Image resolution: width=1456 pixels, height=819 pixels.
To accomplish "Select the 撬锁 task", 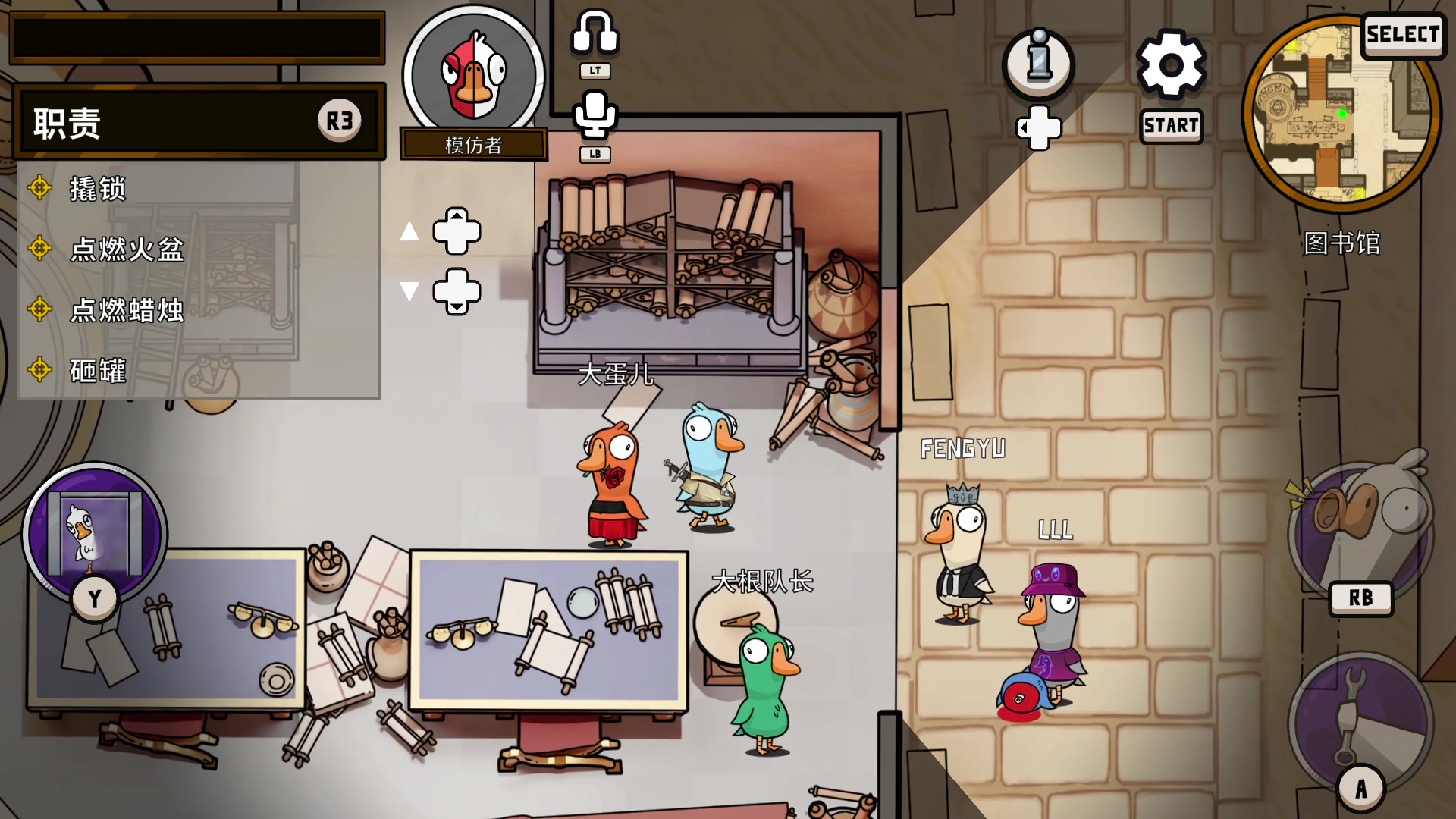I will (x=99, y=189).
